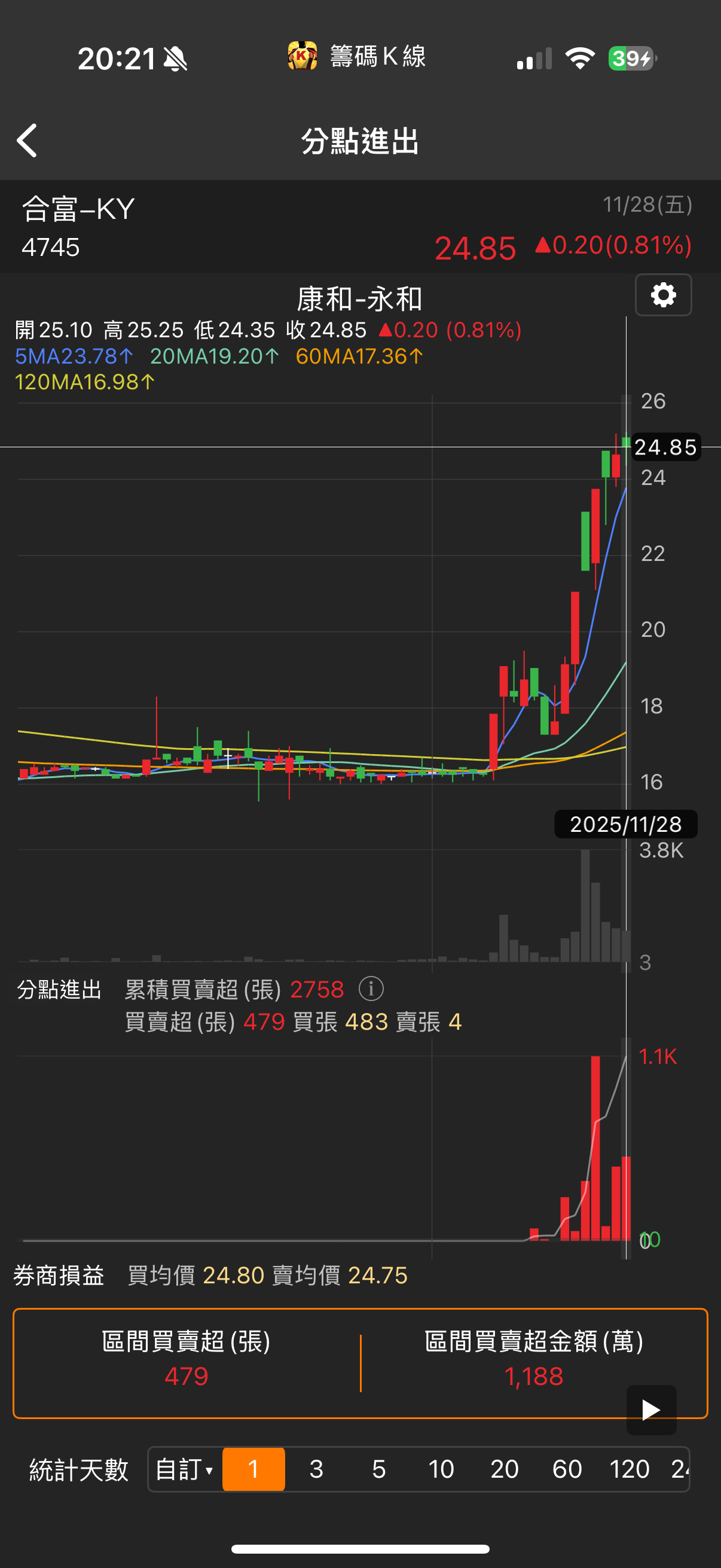Select 1 day statistics
721x1568 pixels.
(x=253, y=1469)
